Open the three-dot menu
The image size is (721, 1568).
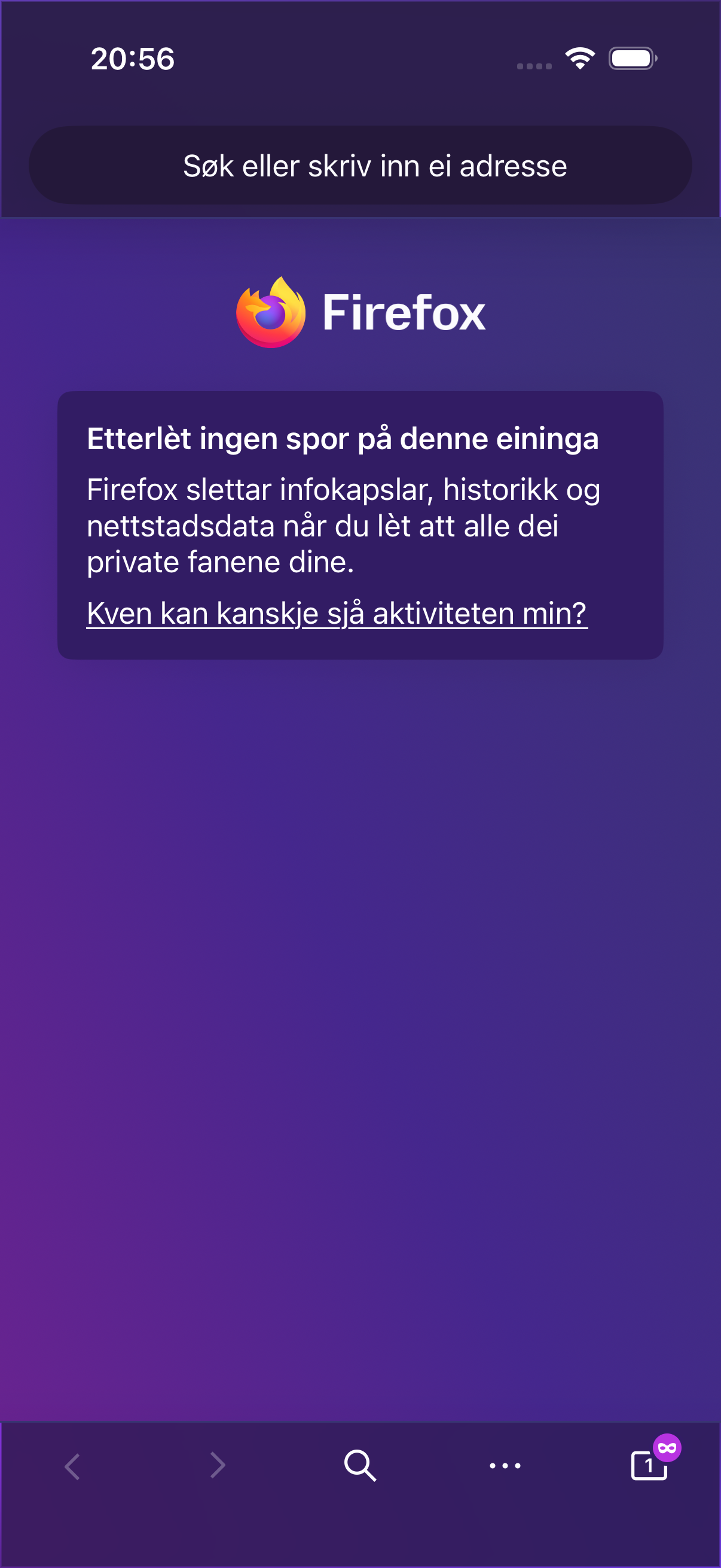pyautogui.click(x=505, y=1465)
